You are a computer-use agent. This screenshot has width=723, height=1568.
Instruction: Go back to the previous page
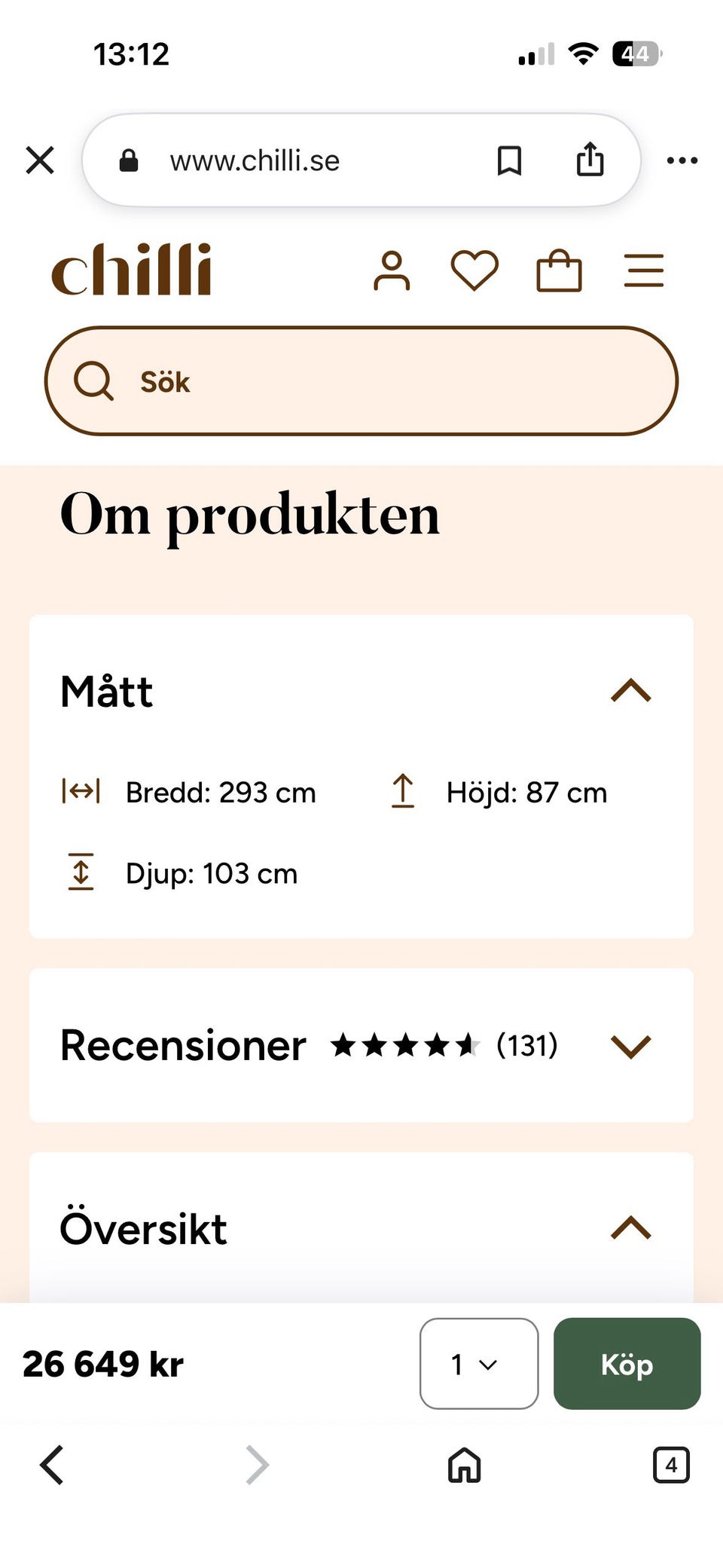point(52,1466)
